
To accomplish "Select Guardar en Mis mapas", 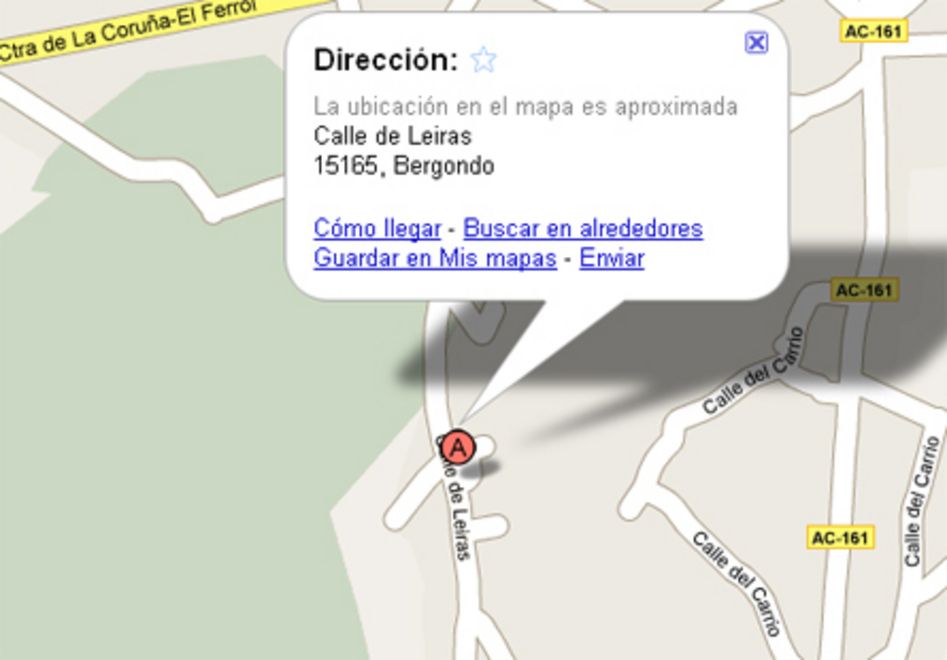I will tap(435, 258).
